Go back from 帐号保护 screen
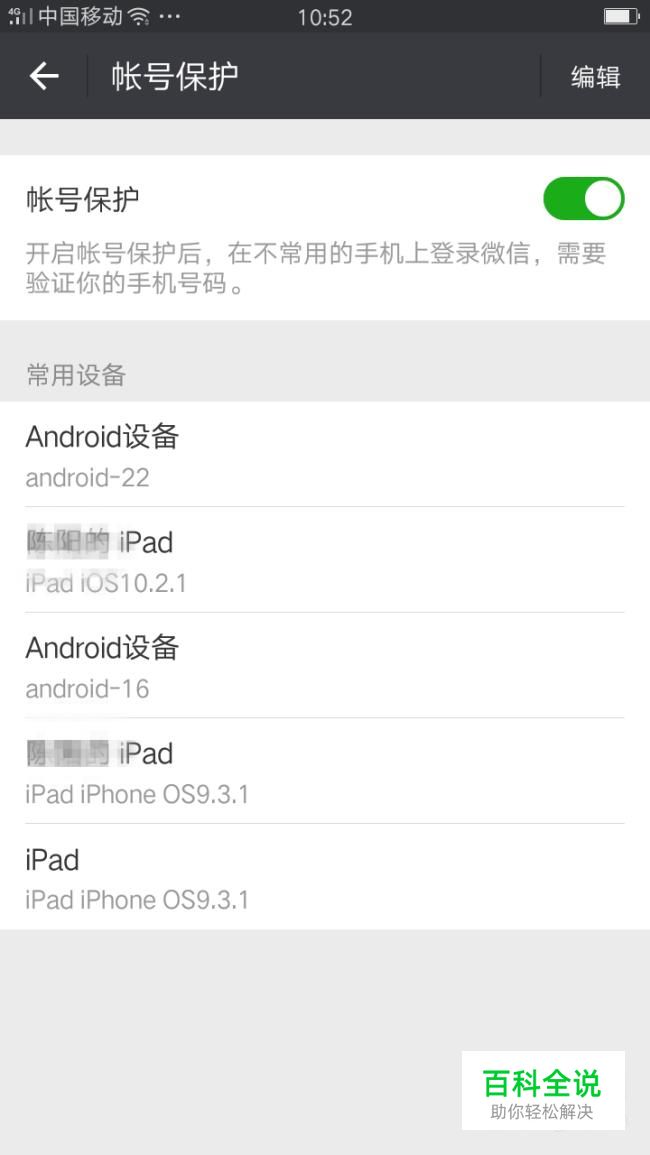The width and height of the screenshot is (650, 1155). tap(44, 76)
